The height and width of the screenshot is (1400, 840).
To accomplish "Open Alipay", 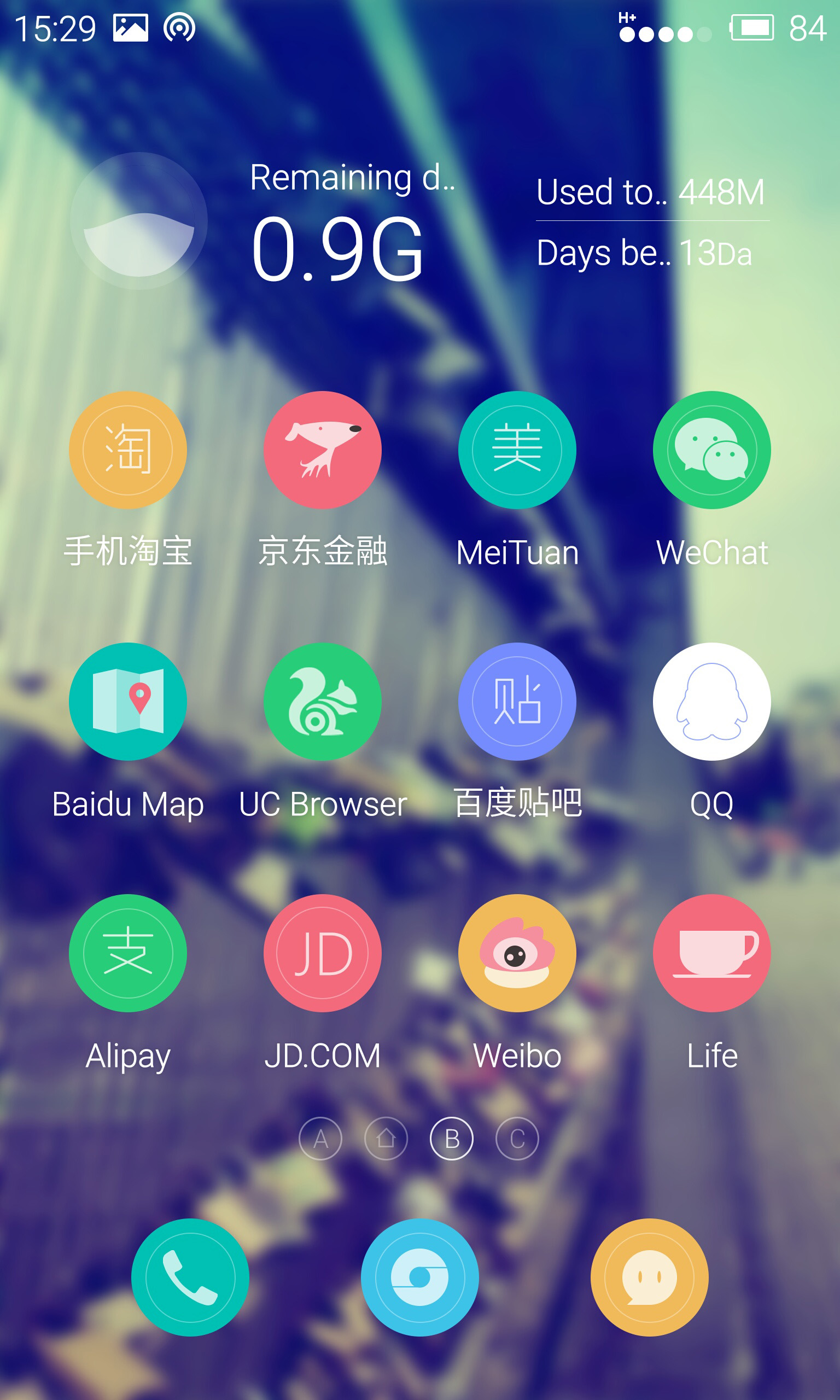I will 127,953.
